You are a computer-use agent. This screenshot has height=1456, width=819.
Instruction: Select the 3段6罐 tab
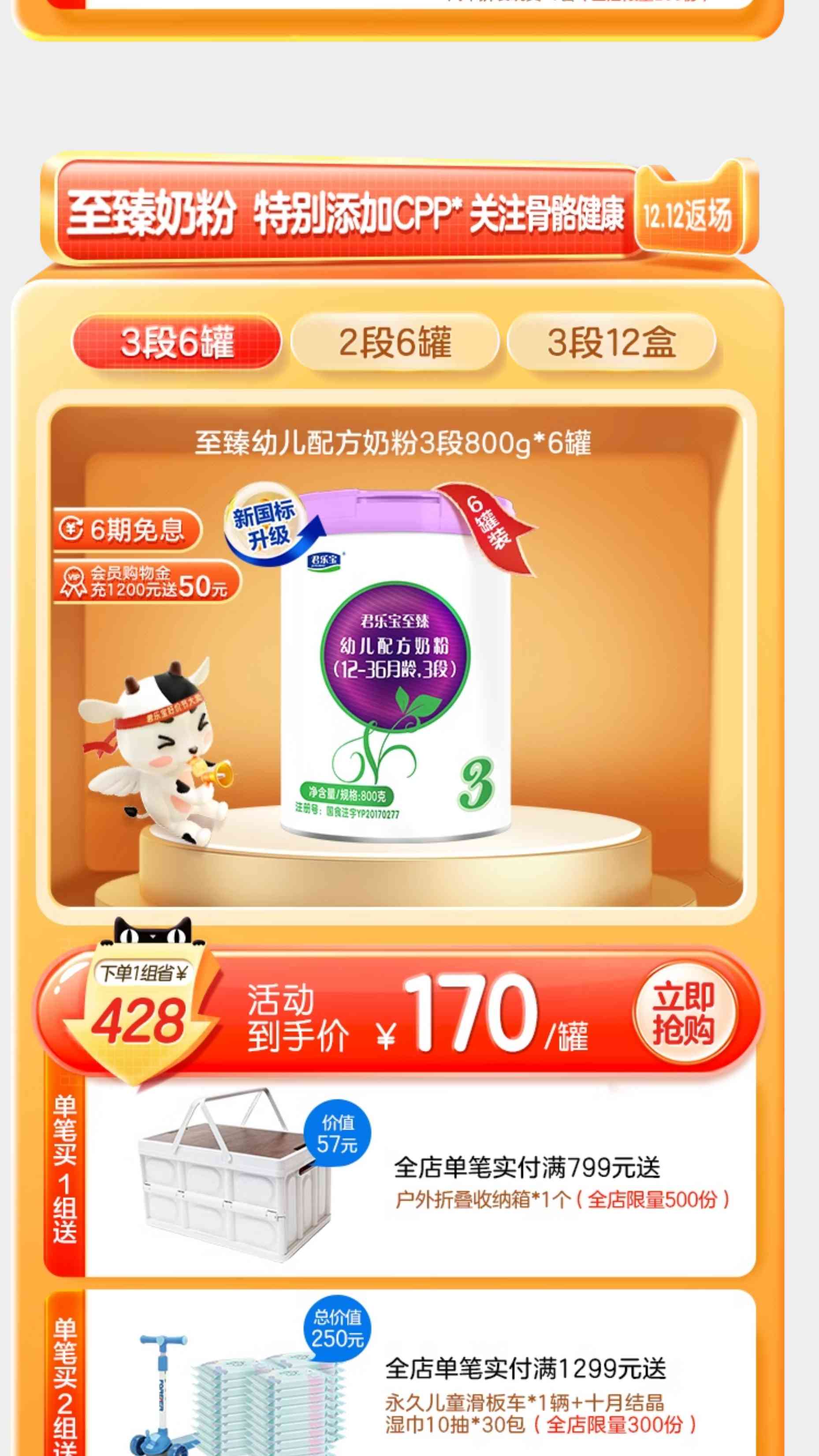coord(177,342)
